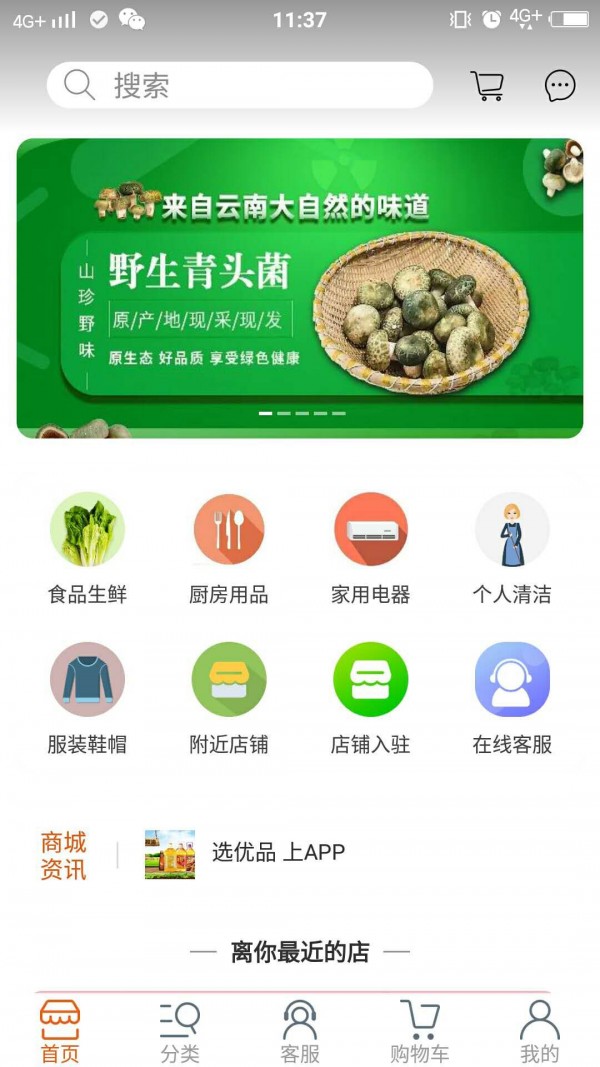Viewport: 600px width, 1067px height.
Task: Open the shopping cart icon beside search
Action: pos(487,86)
